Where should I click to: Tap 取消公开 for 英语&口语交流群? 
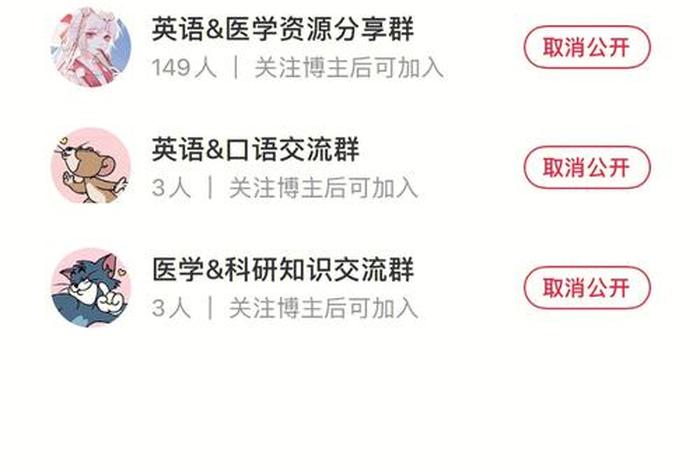[587, 167]
